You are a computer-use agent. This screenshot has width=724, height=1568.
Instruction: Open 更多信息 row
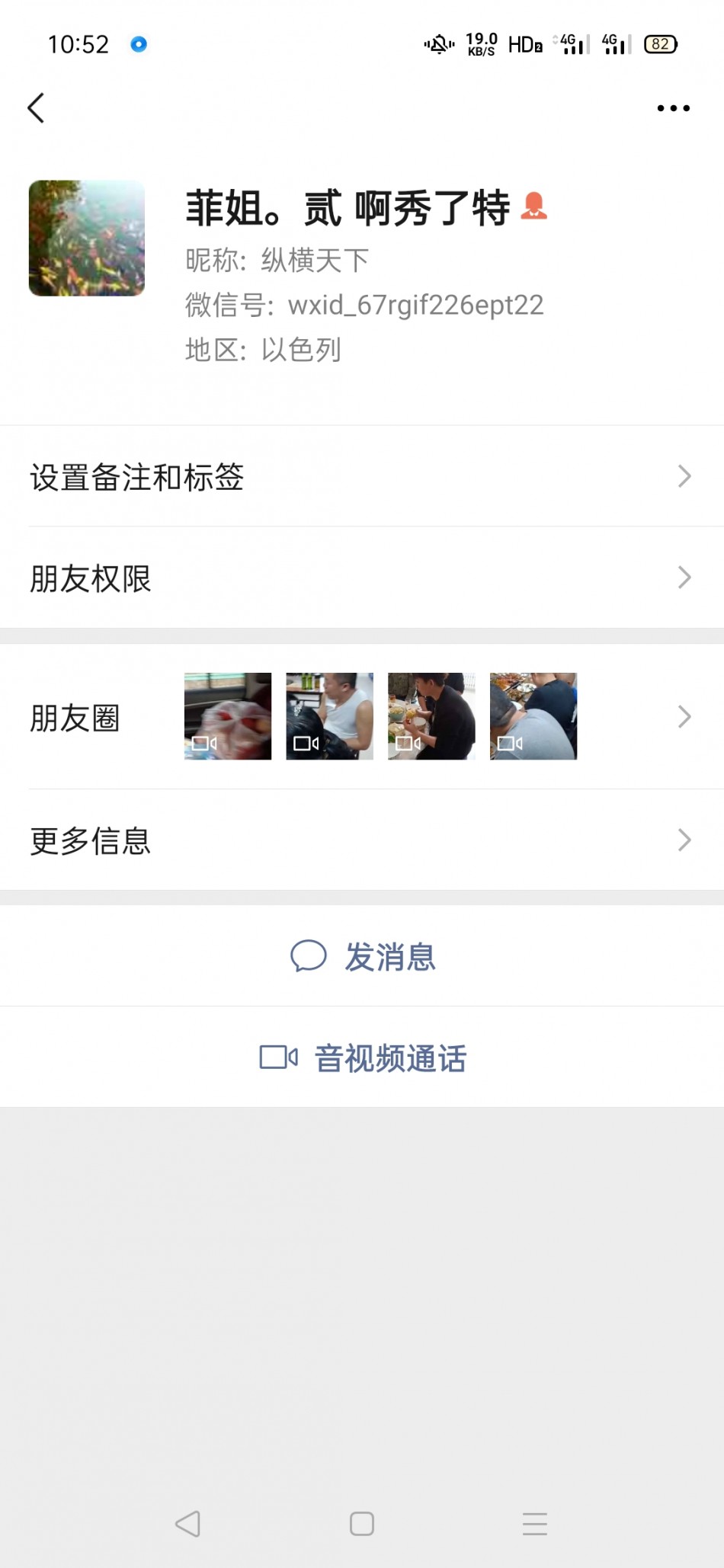tap(362, 840)
